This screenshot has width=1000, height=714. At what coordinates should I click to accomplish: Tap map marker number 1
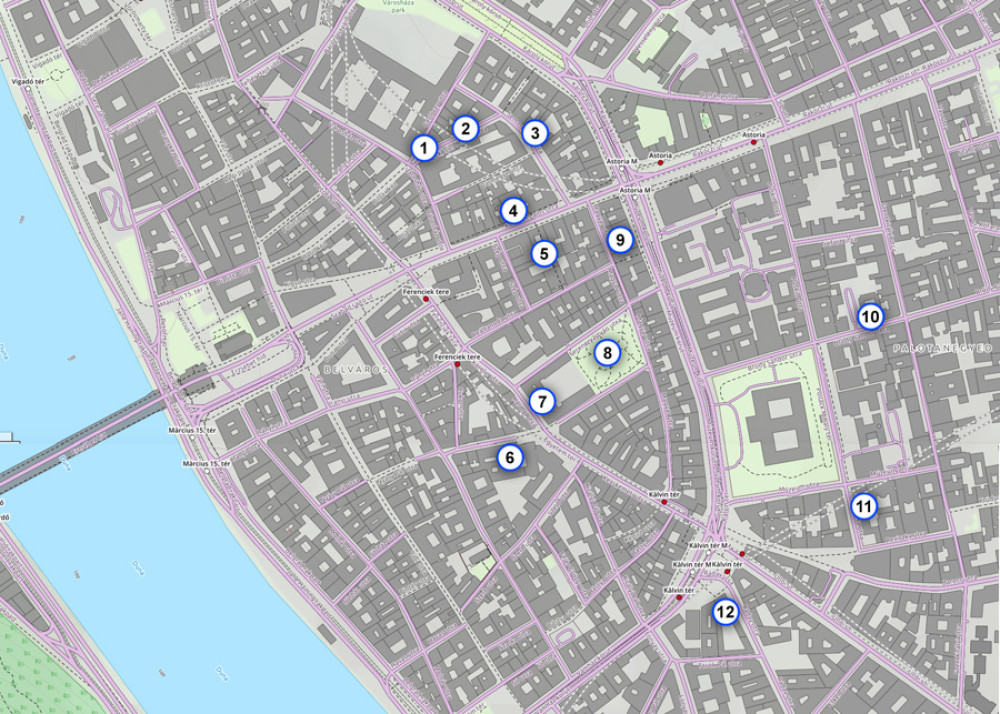[425, 149]
